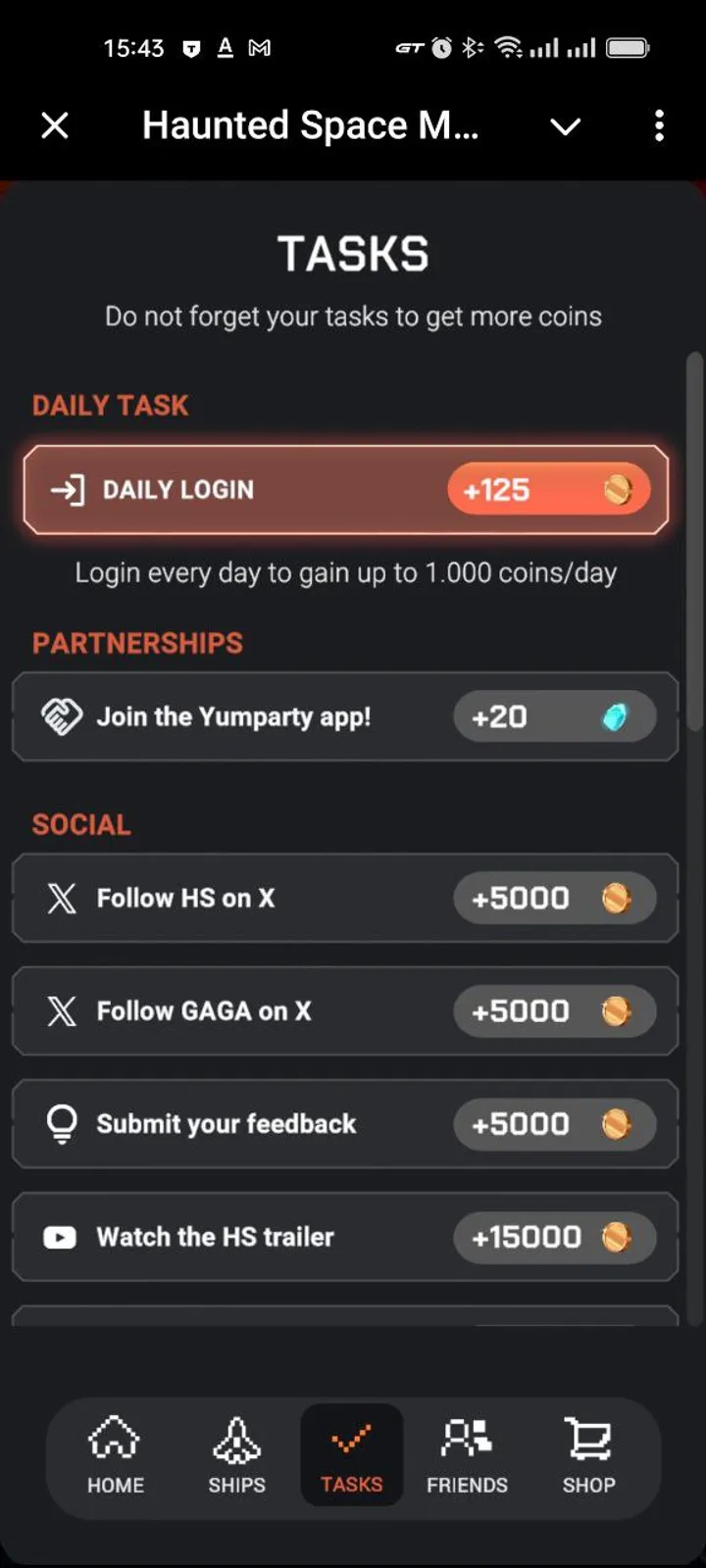Switch to the Shop tab

[588, 1456]
